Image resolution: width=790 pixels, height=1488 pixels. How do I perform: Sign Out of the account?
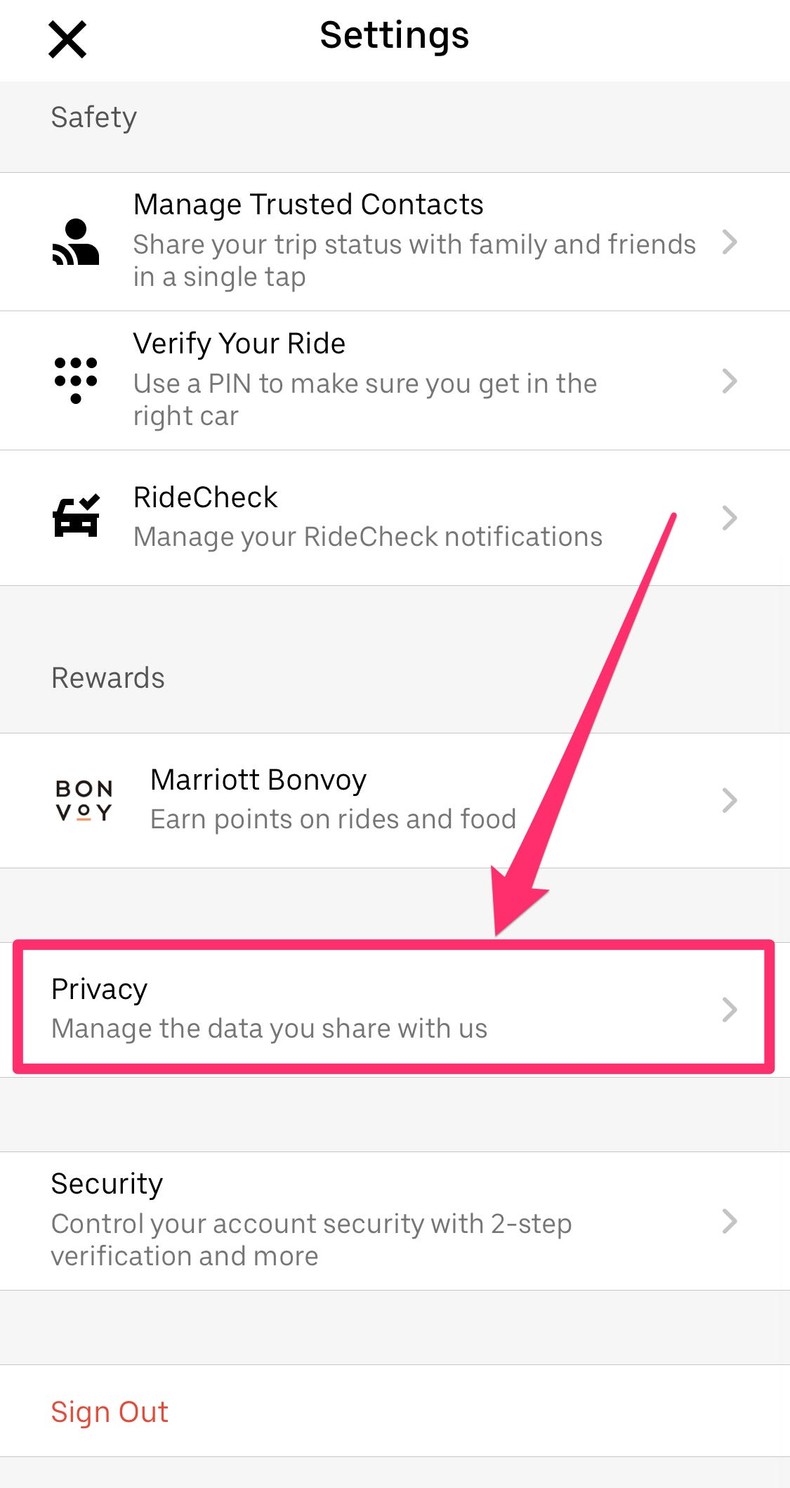click(109, 1411)
